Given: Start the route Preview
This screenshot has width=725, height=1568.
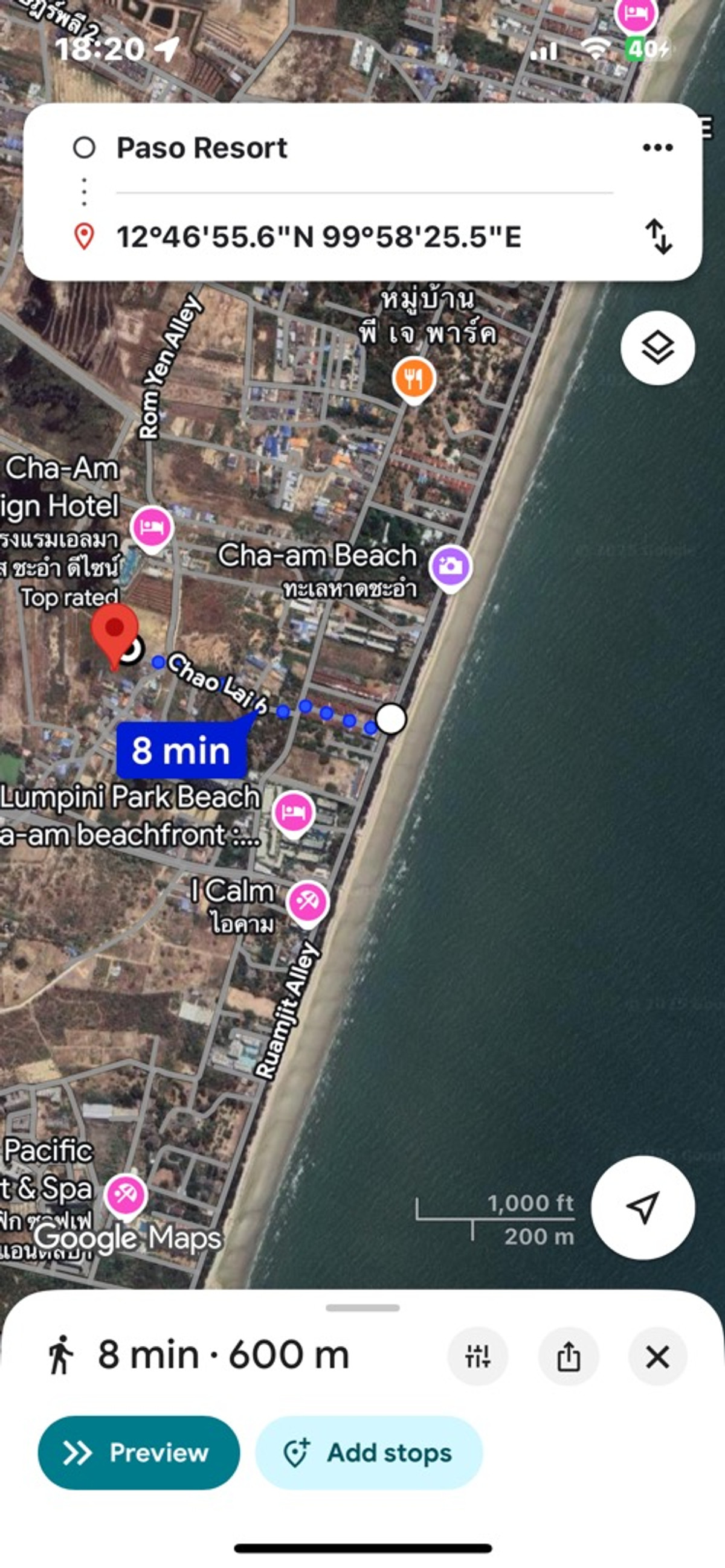Looking at the screenshot, I should (x=139, y=1452).
